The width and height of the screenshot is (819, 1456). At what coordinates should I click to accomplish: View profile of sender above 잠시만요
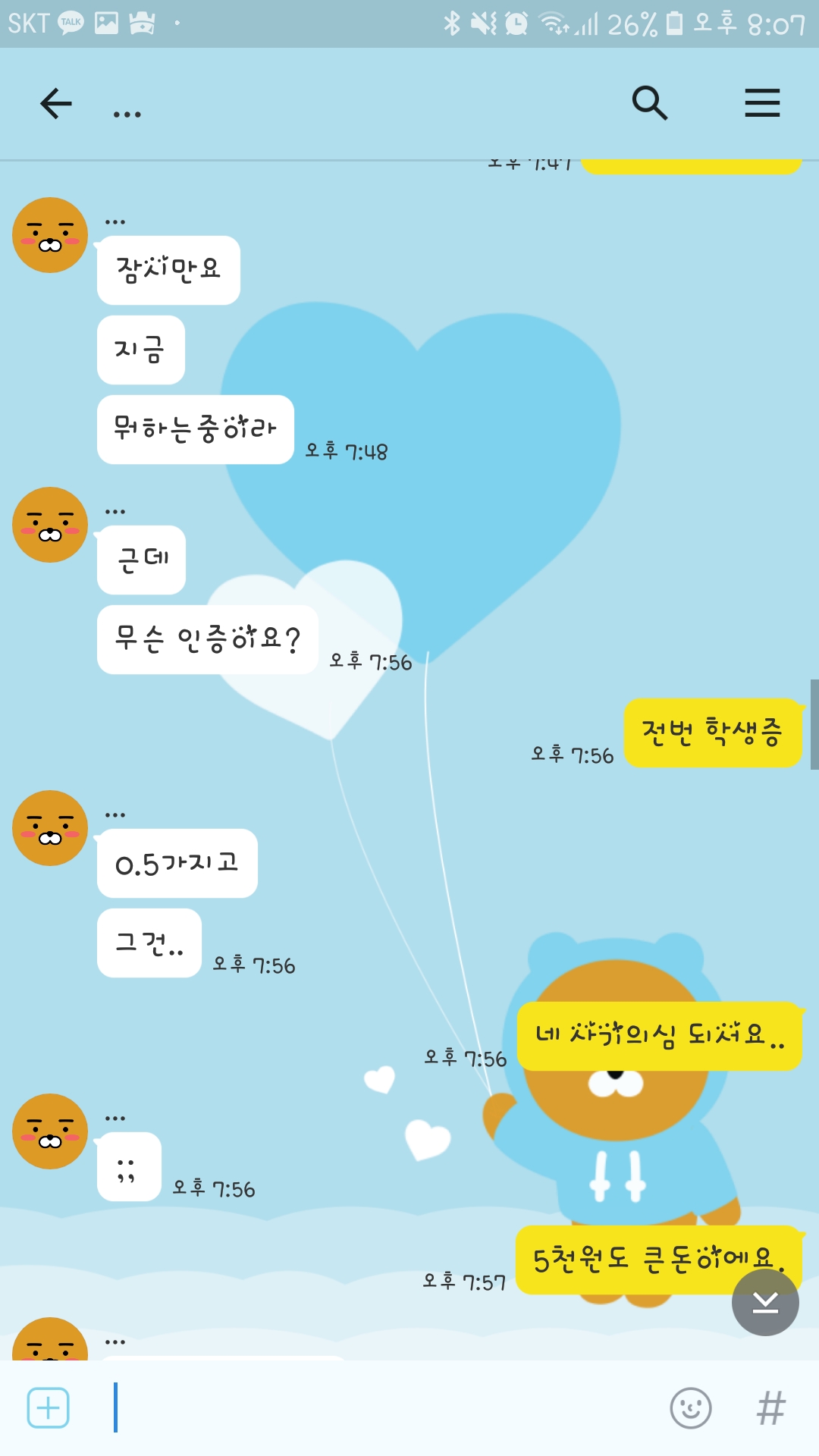coord(50,235)
